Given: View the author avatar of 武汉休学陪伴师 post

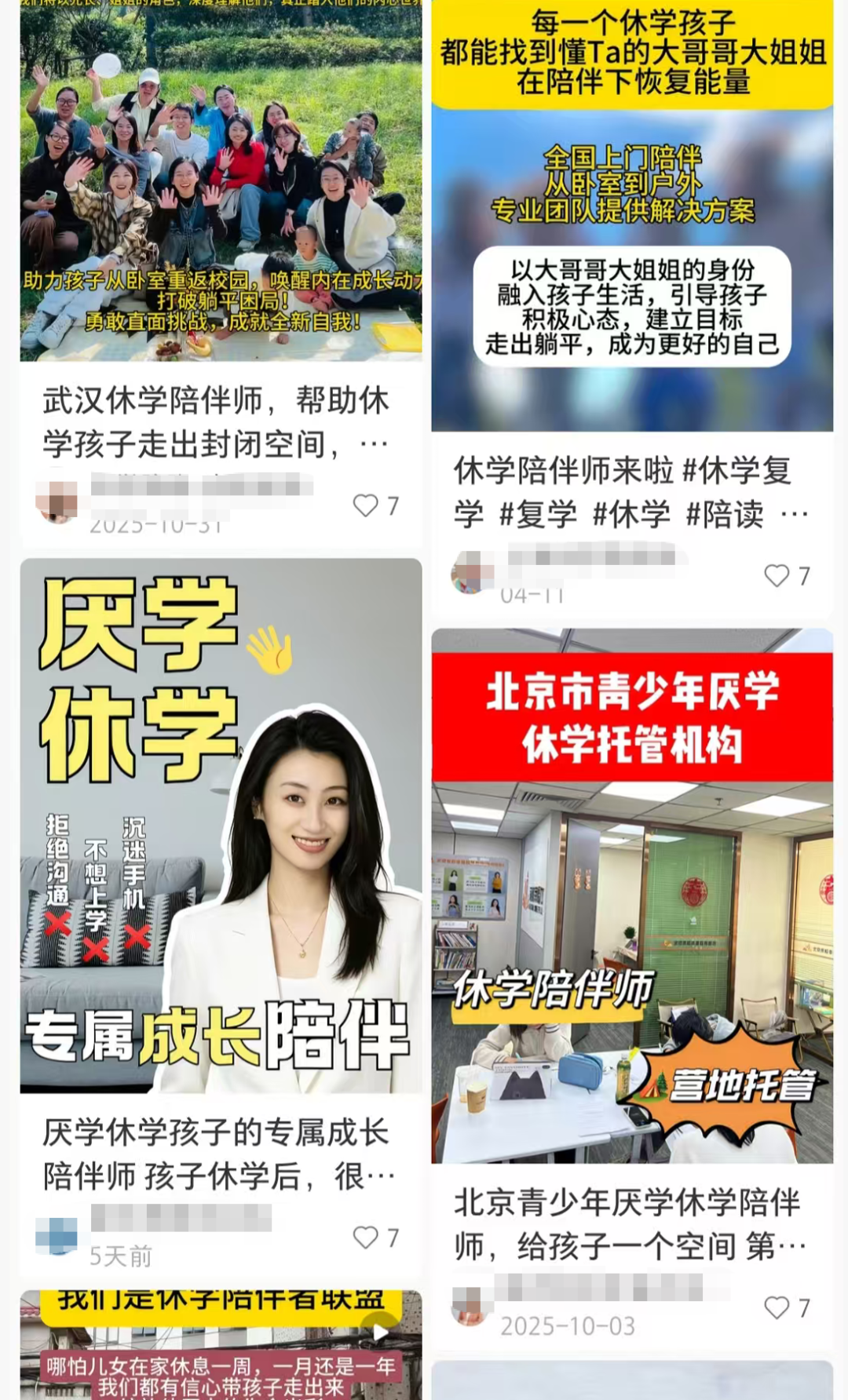Looking at the screenshot, I should (x=57, y=502).
